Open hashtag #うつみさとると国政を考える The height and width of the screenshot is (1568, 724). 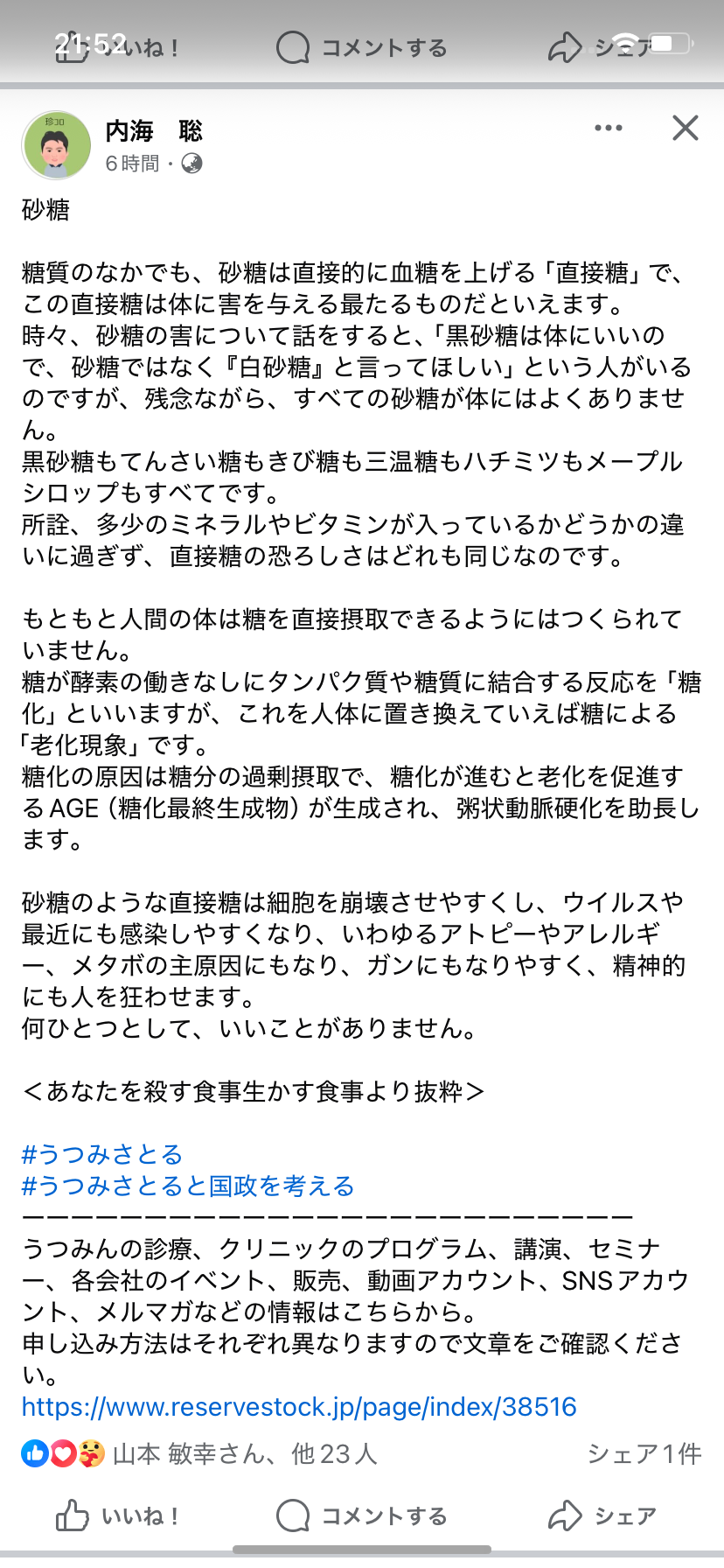(x=188, y=1186)
